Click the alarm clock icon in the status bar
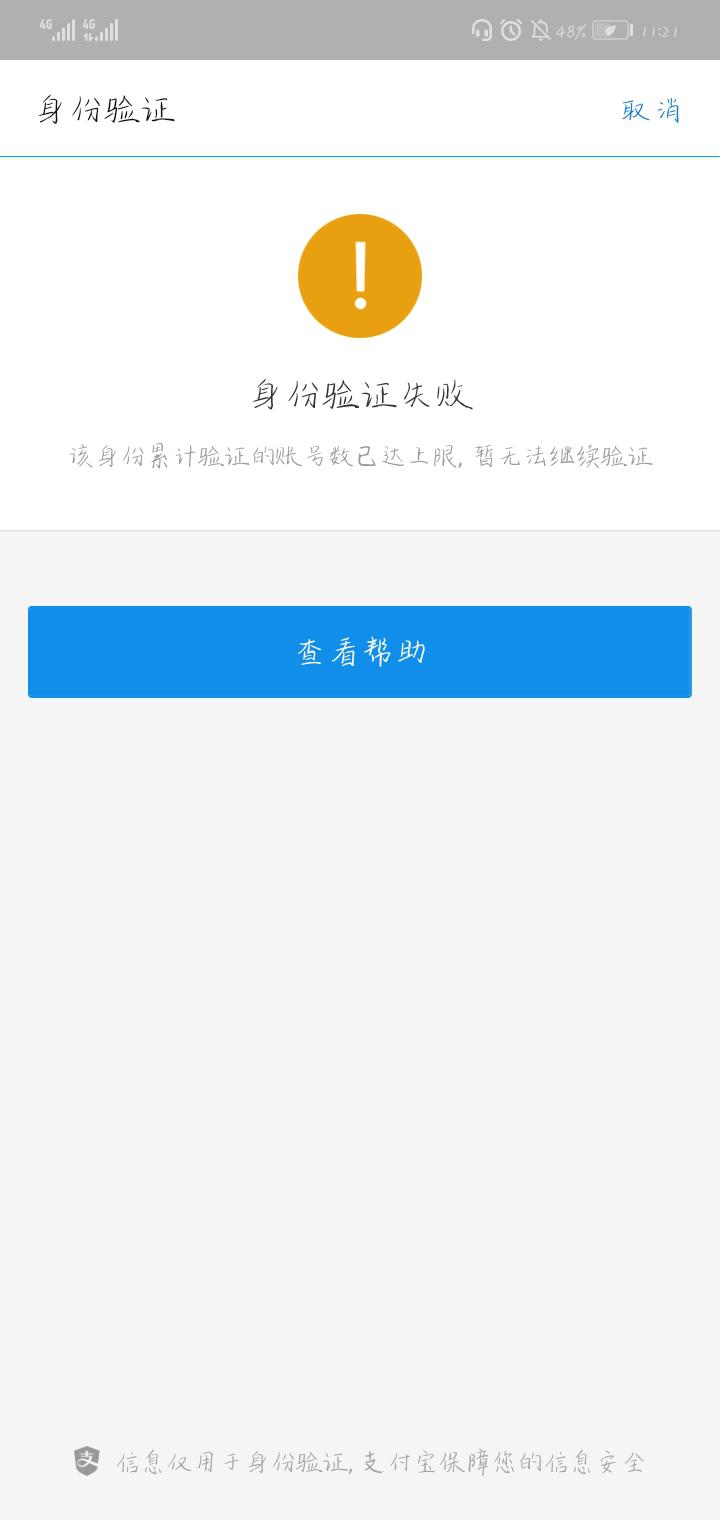Image resolution: width=720 pixels, height=1520 pixels. pos(512,30)
